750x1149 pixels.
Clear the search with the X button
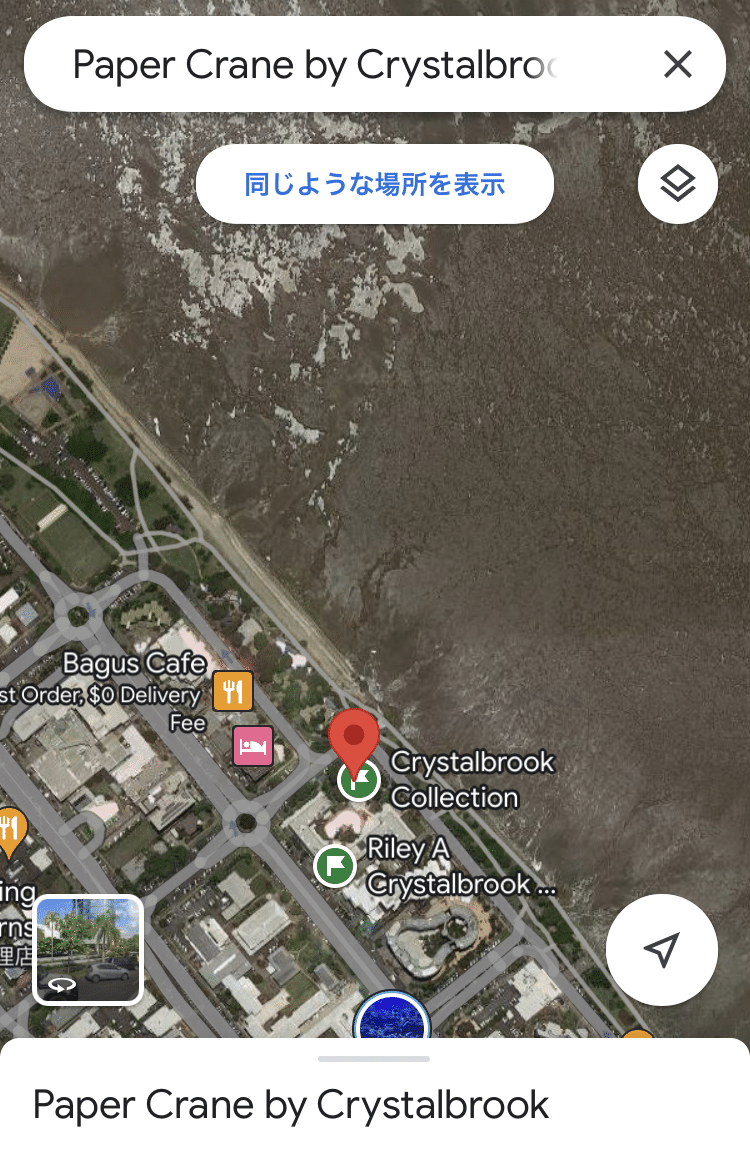click(x=678, y=65)
